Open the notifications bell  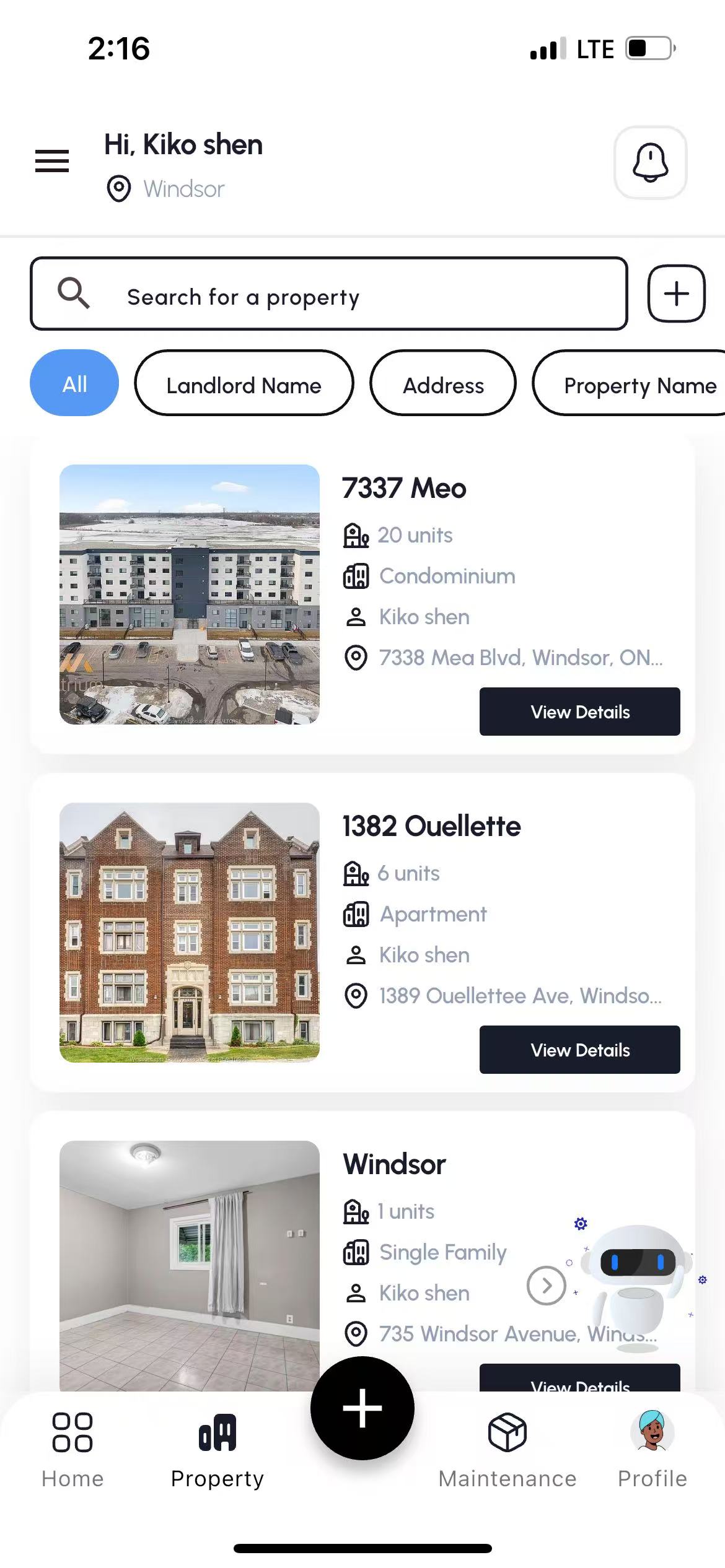click(x=650, y=162)
